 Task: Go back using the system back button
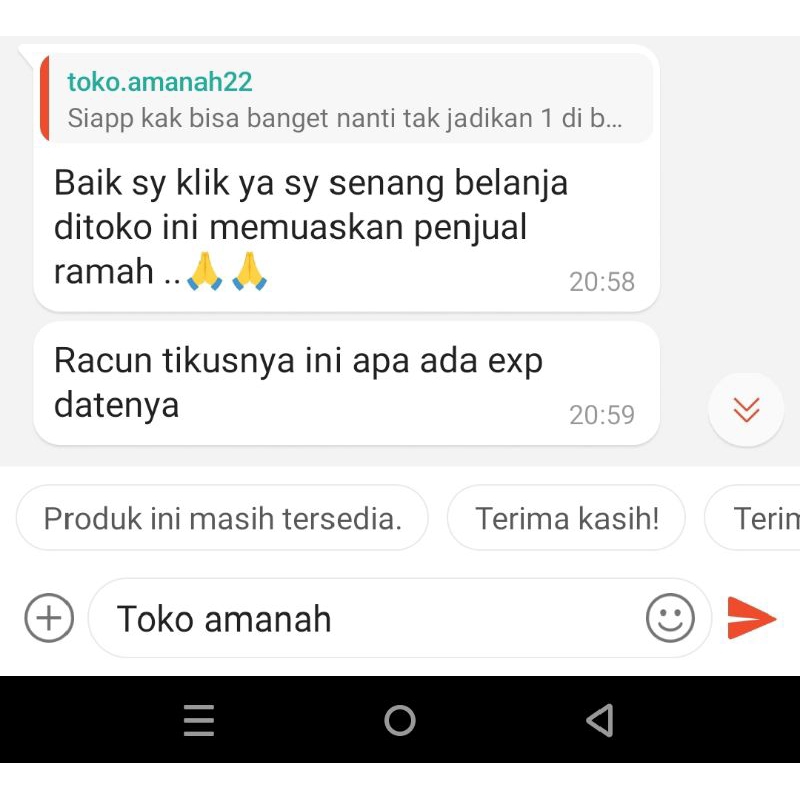(x=599, y=720)
